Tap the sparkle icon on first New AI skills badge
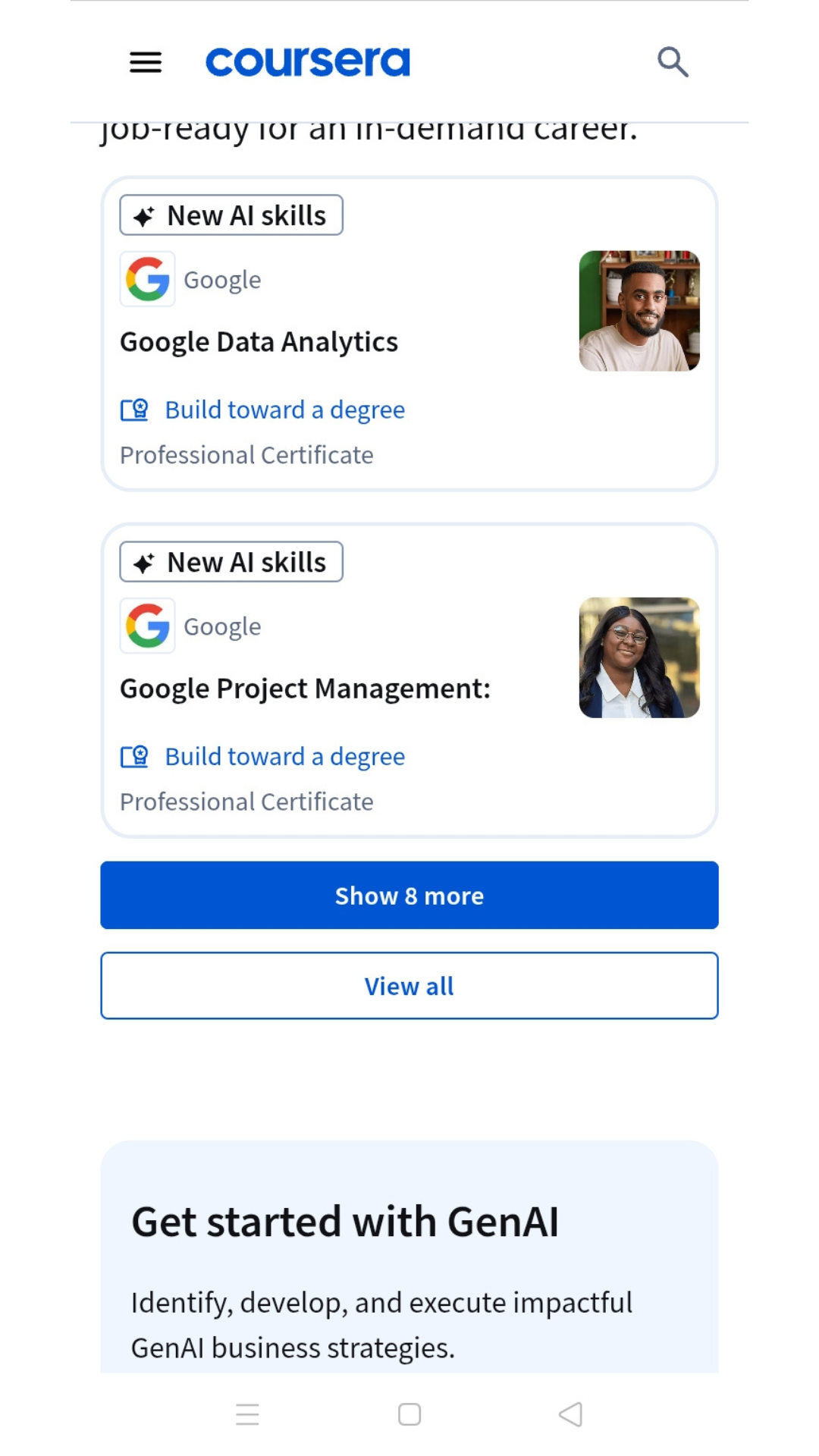 145,215
